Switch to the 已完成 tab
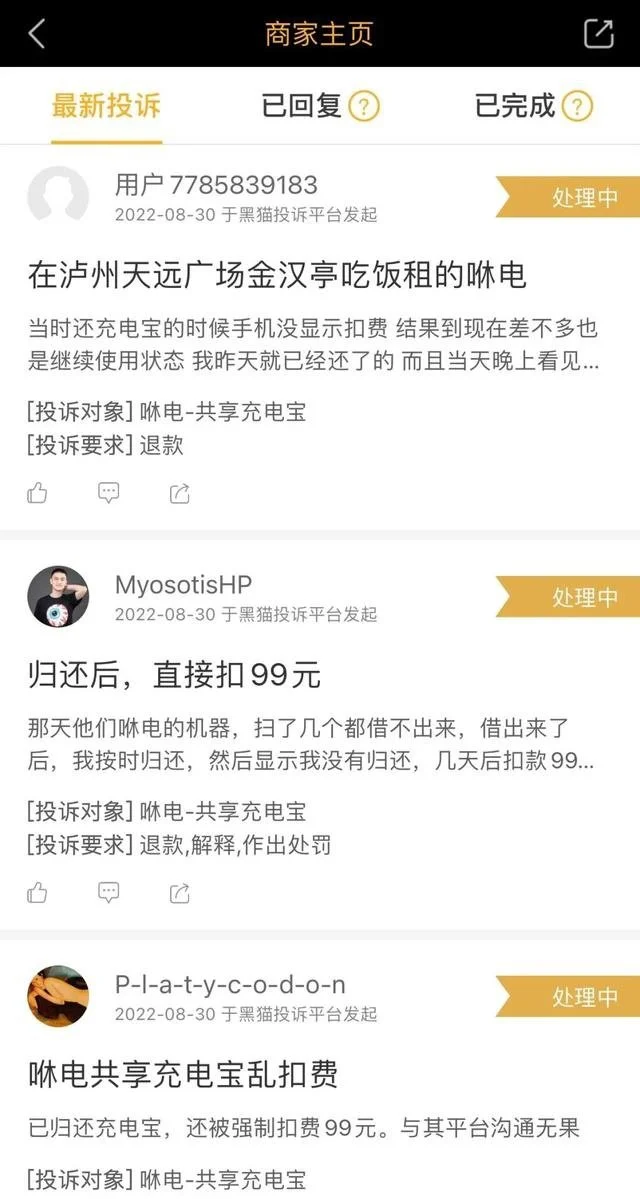This screenshot has height=1199, width=640. click(515, 106)
